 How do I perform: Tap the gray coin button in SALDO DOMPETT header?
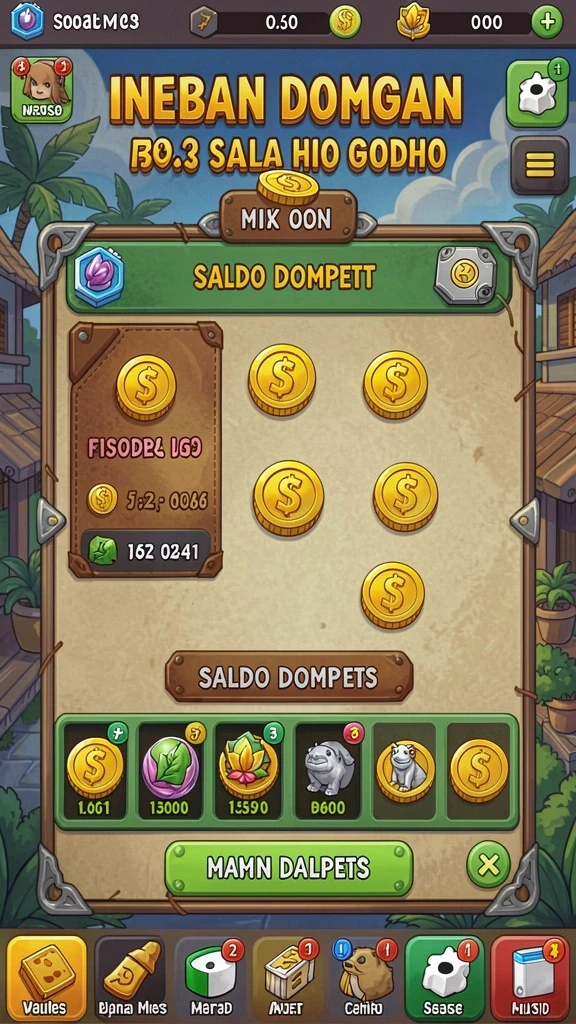tap(465, 275)
